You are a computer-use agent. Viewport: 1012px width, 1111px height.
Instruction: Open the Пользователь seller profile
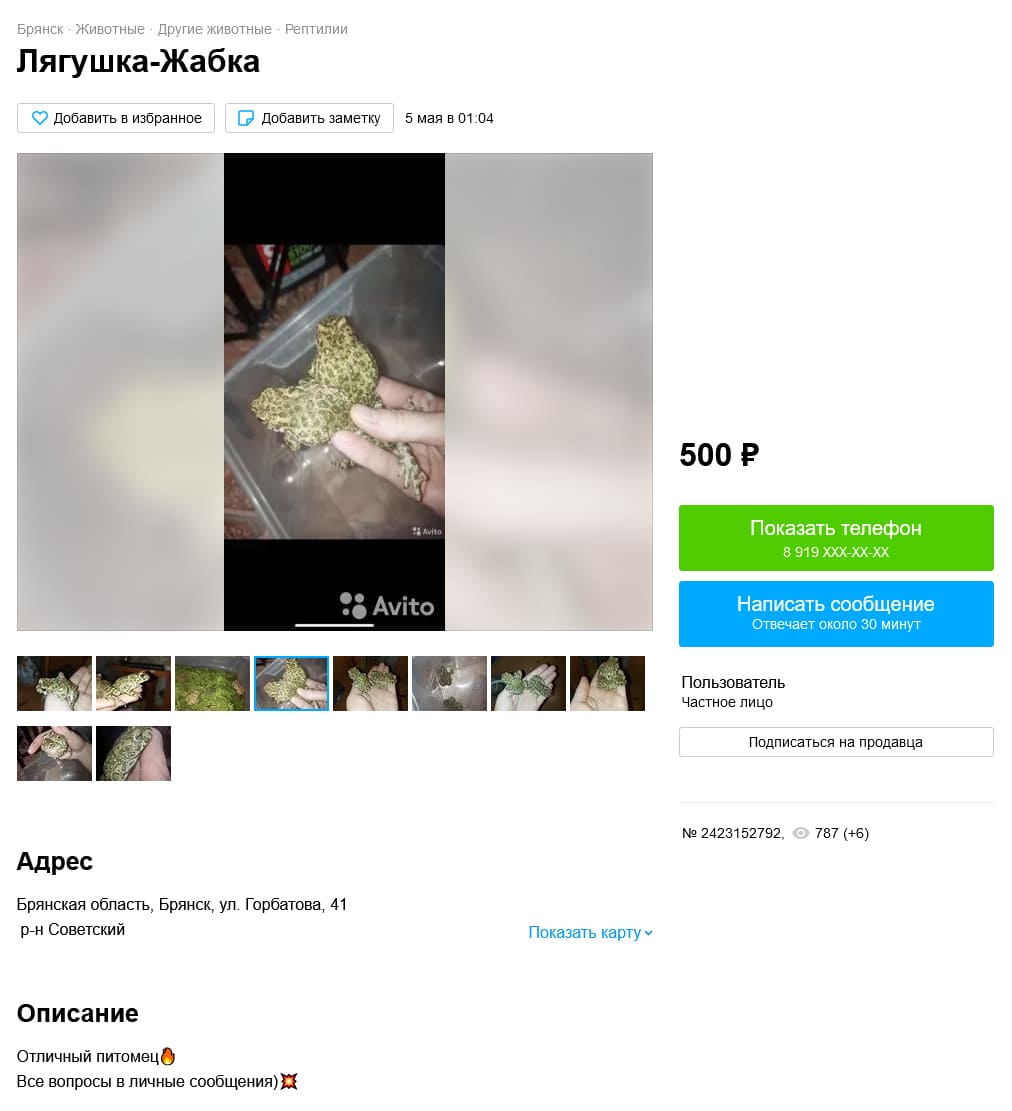tap(733, 682)
